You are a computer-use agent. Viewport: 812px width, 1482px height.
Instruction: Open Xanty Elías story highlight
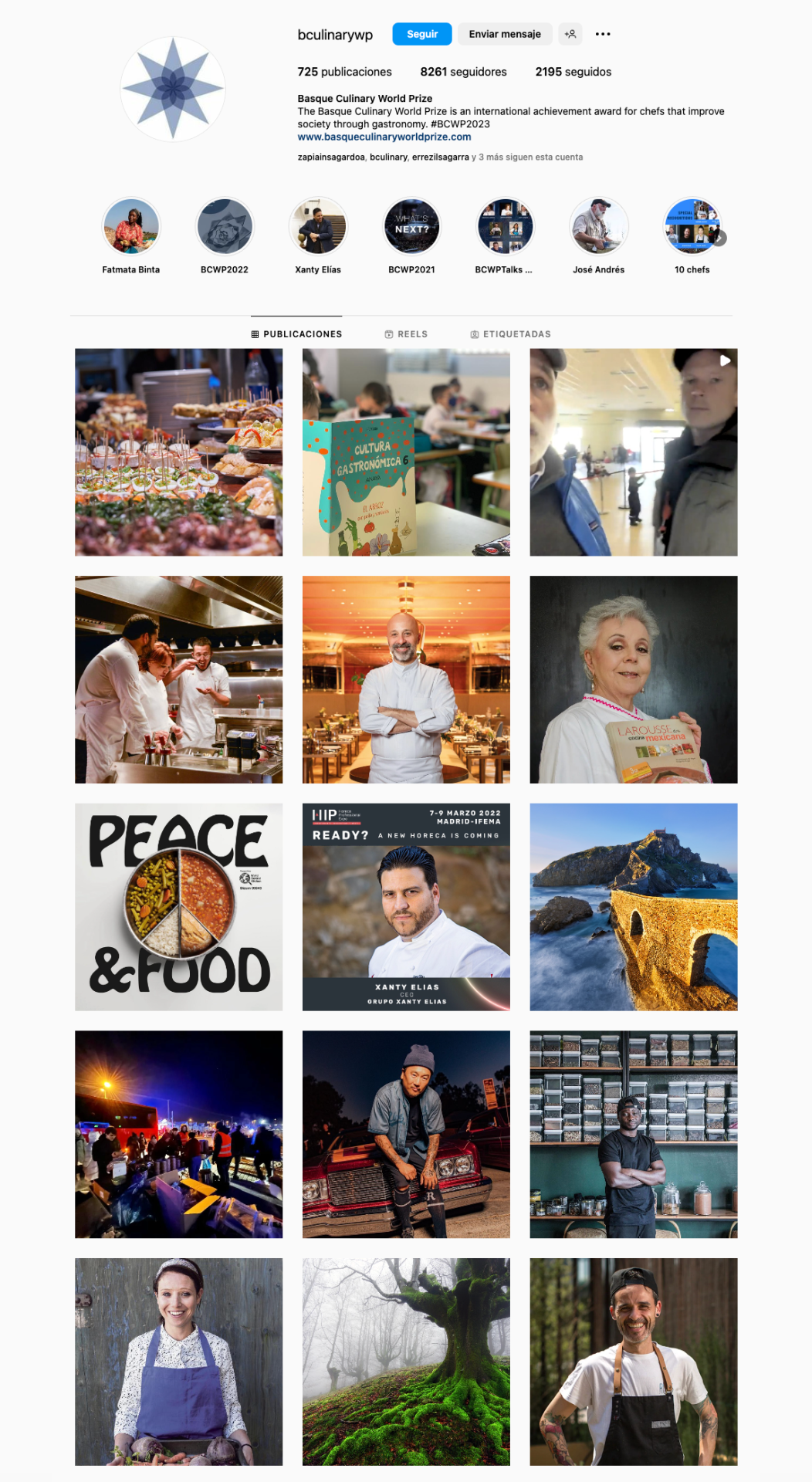click(318, 227)
